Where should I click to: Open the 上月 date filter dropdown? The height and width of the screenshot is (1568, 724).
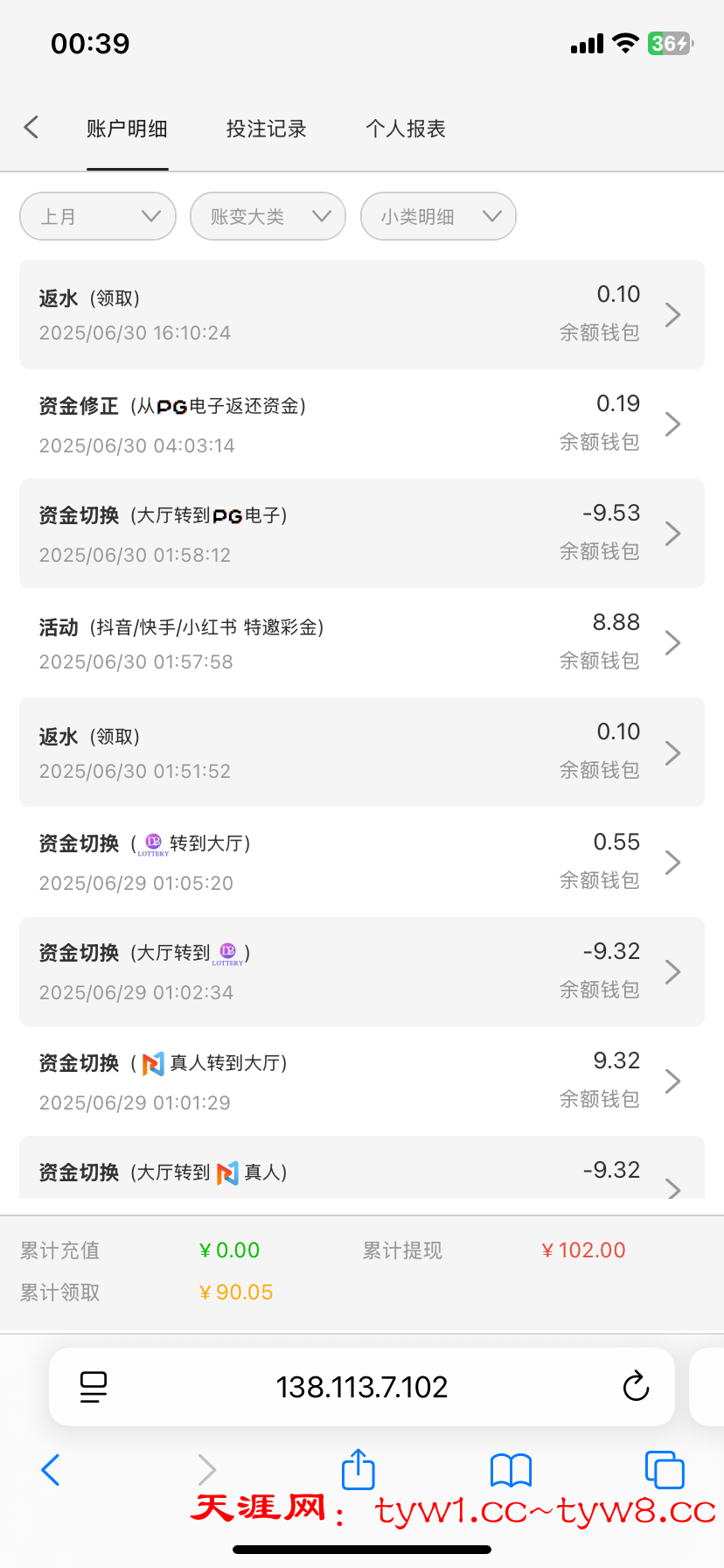(x=98, y=216)
